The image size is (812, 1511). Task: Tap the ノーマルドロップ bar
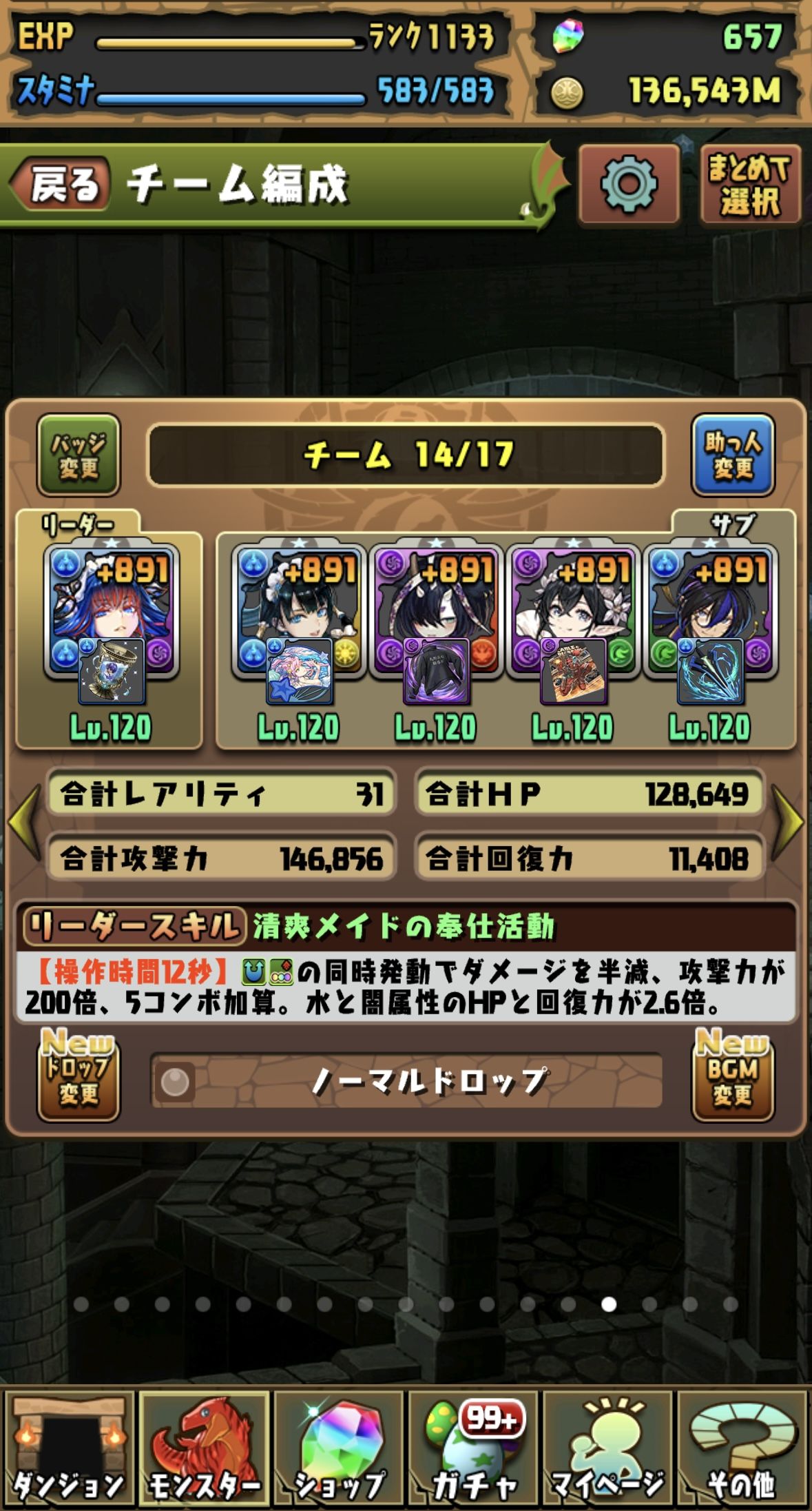(406, 1080)
